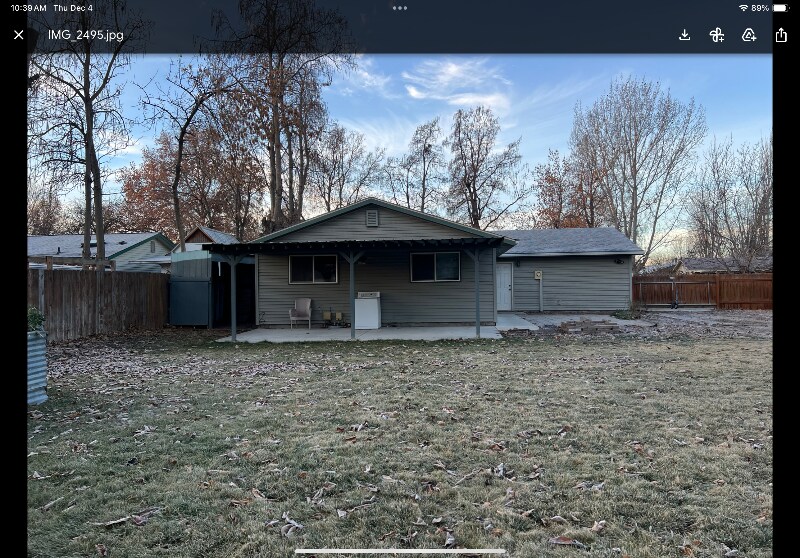
Task: Open the multitasking three-dot menu
Action: coord(400,7)
